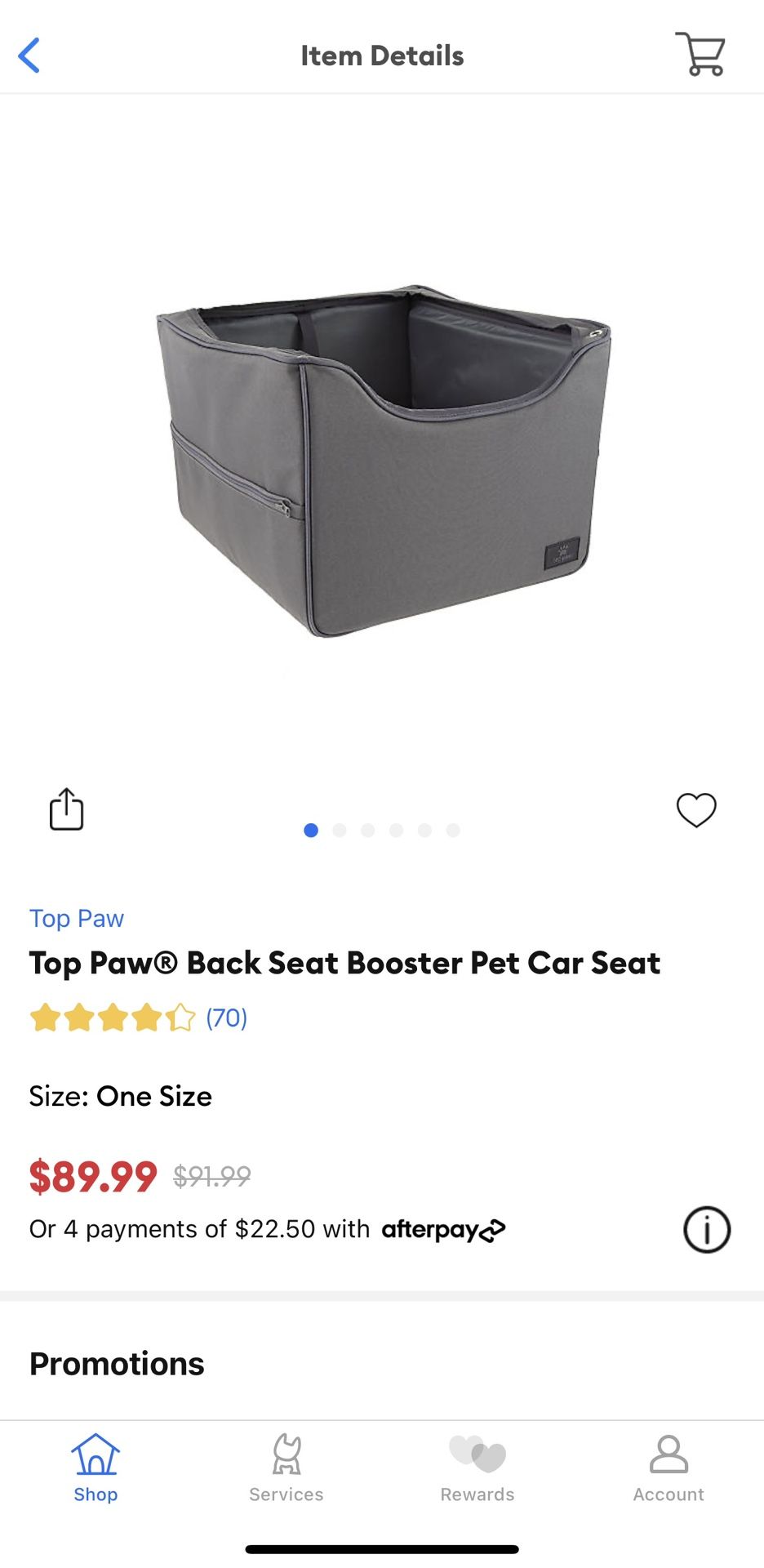
Task: Switch to the Services tab
Action: tap(286, 1468)
